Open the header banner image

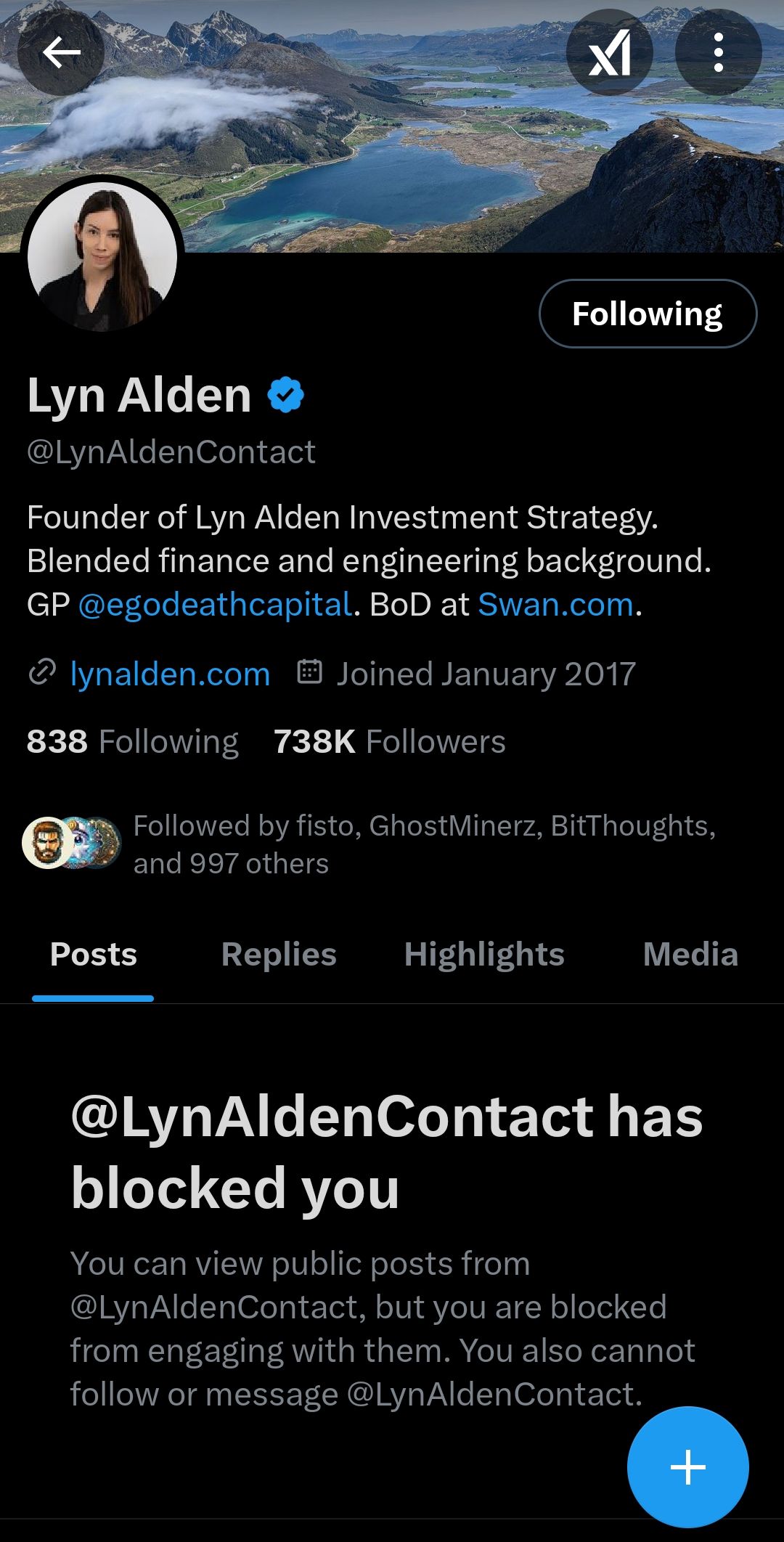pyautogui.click(x=407, y=145)
